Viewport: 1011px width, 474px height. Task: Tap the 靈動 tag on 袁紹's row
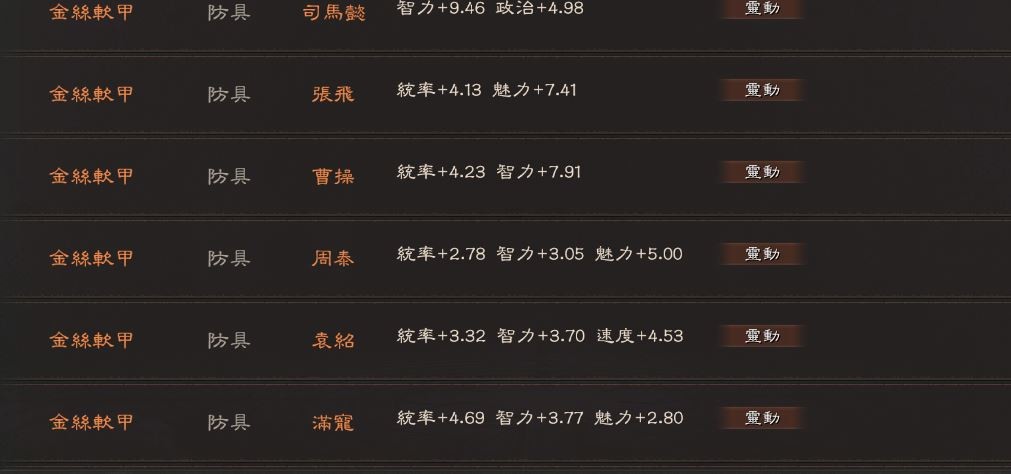pyautogui.click(x=762, y=336)
